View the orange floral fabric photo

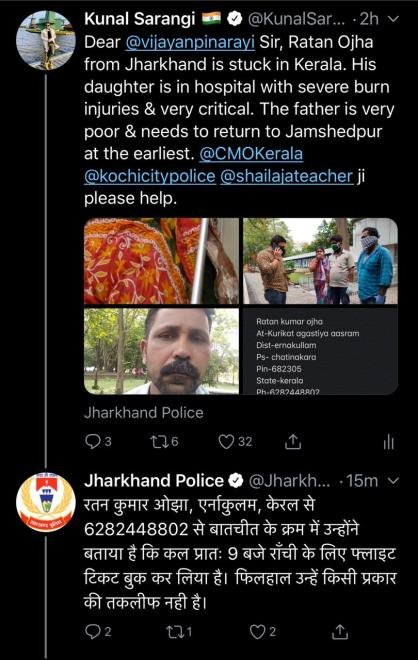pyautogui.click(x=161, y=261)
